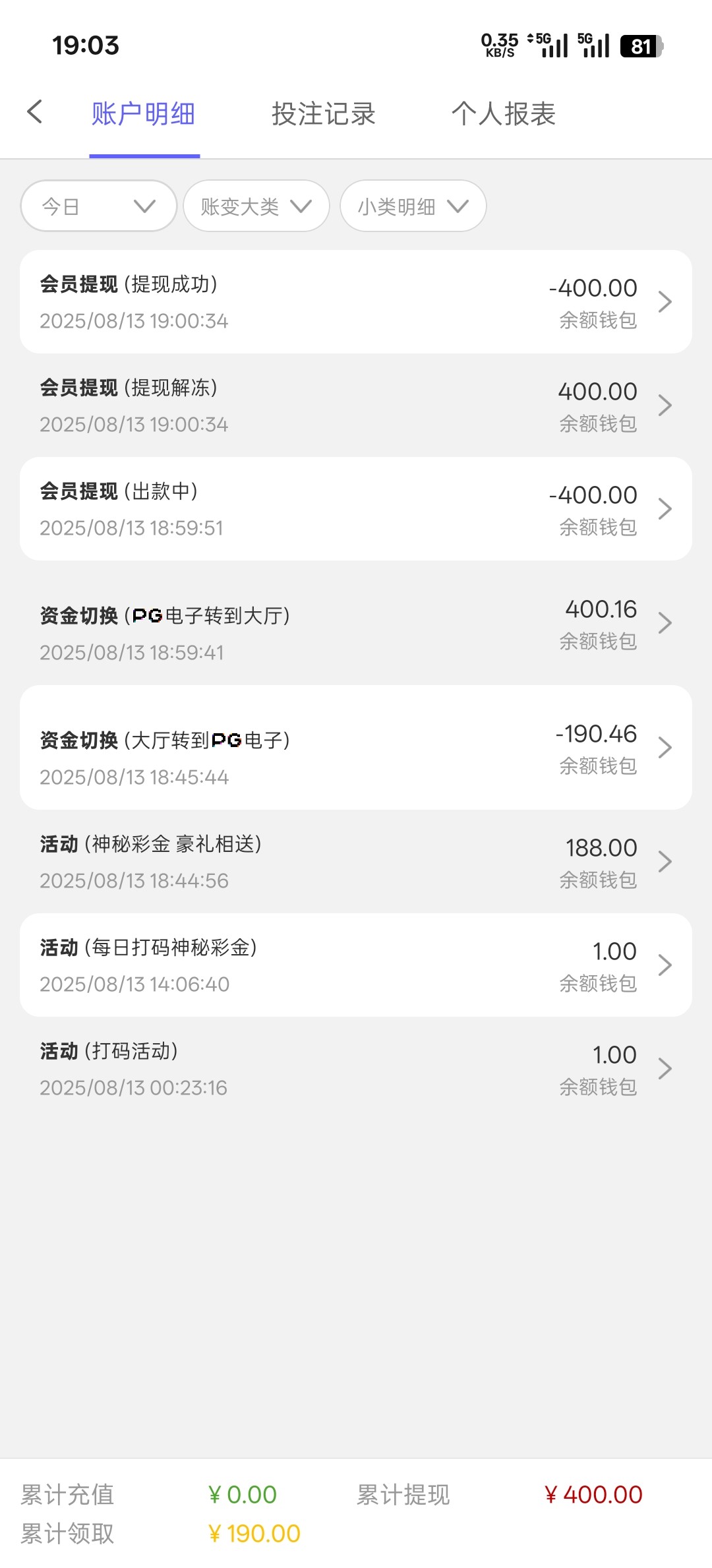Open the 账变大类 filter dropdown
Viewport: 712px width, 1568px height.
(x=256, y=206)
